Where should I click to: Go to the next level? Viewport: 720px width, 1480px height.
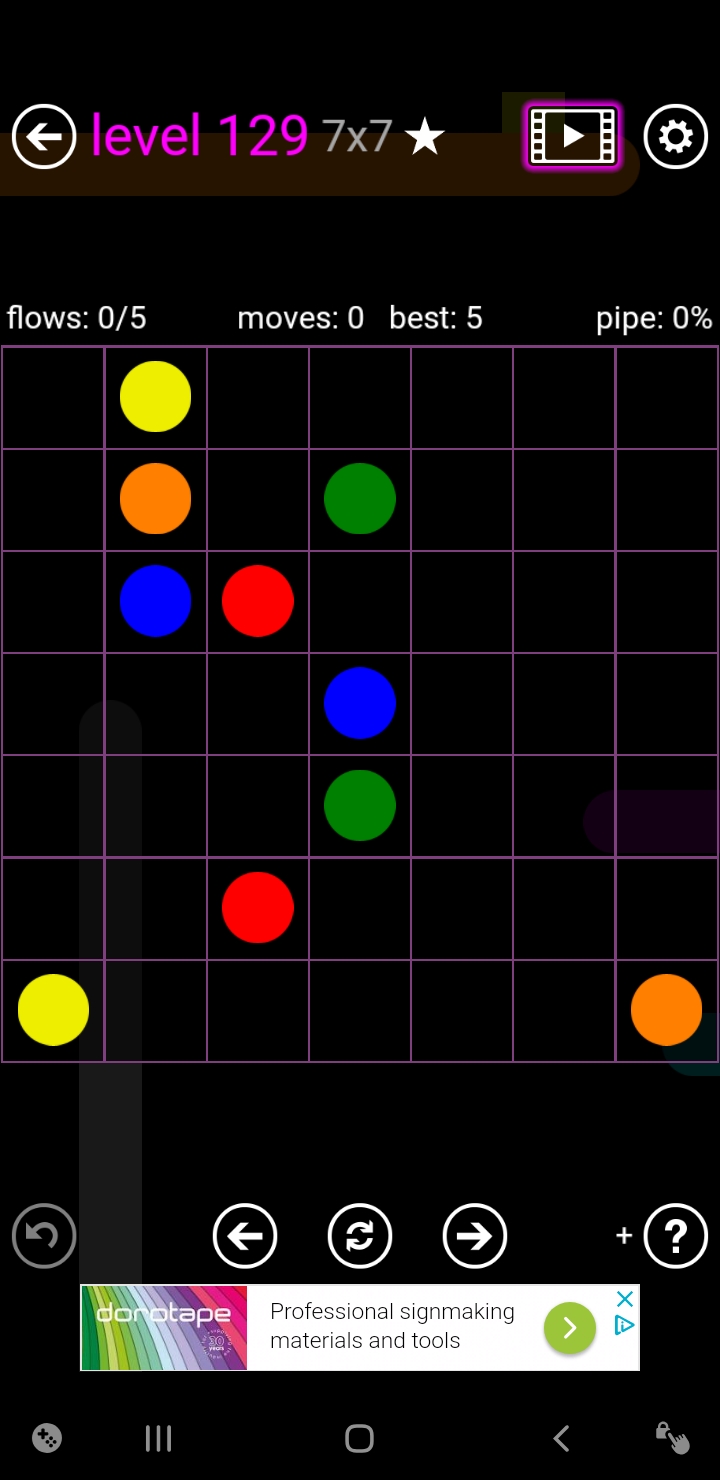coord(475,1236)
